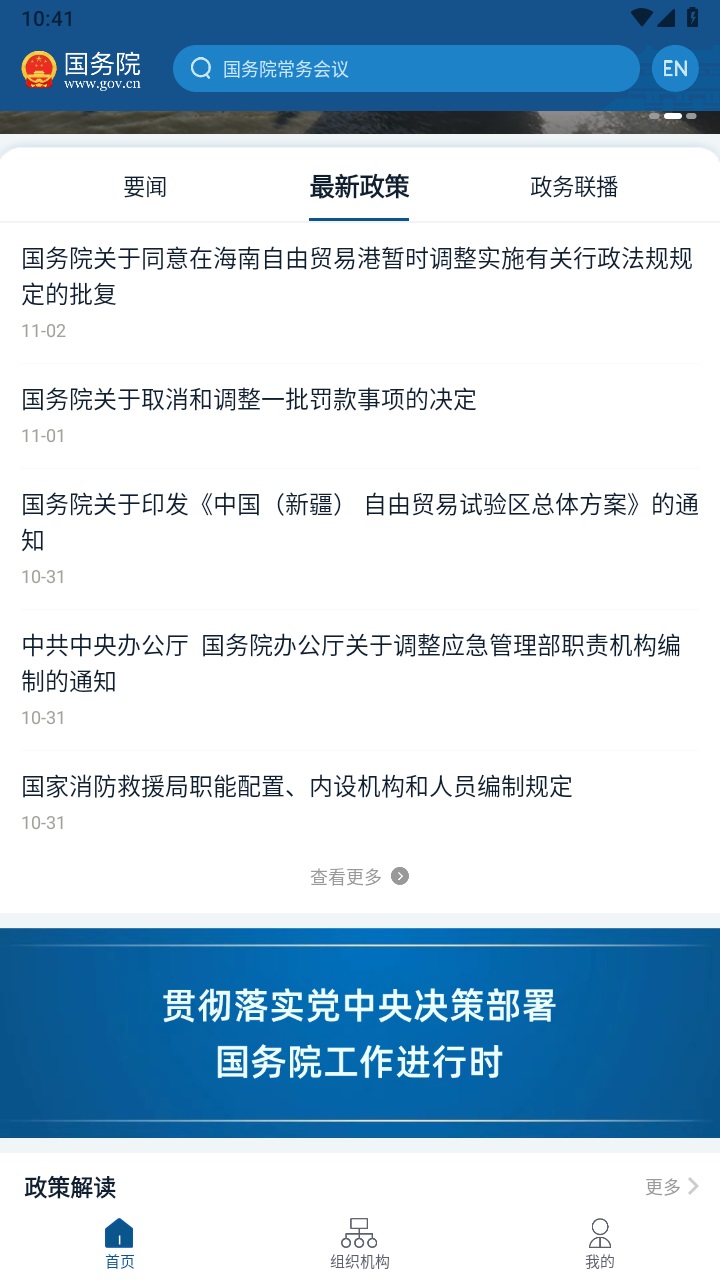Select the active carousel indicator dot
This screenshot has width=720, height=1280.
click(x=673, y=116)
